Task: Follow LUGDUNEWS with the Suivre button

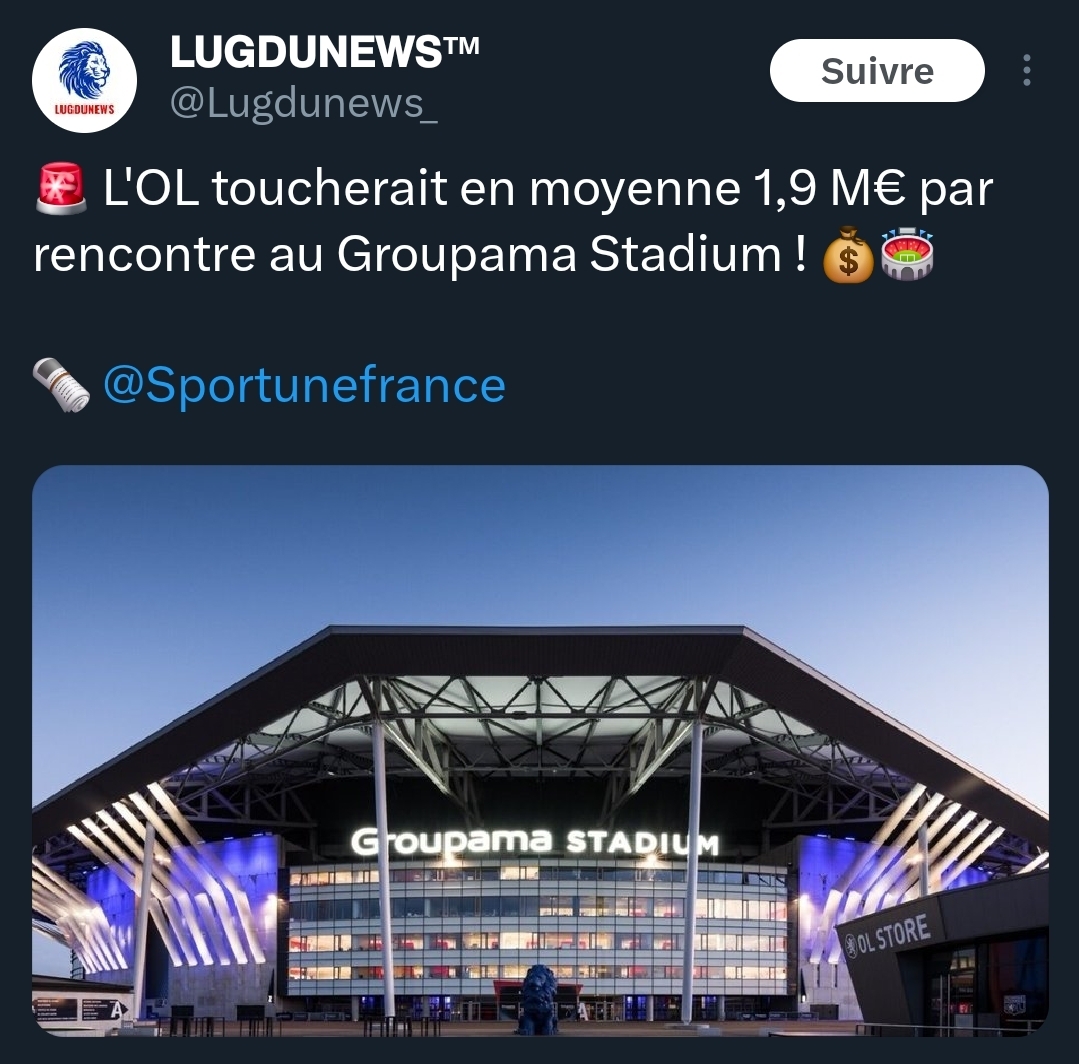Action: pos(876,71)
